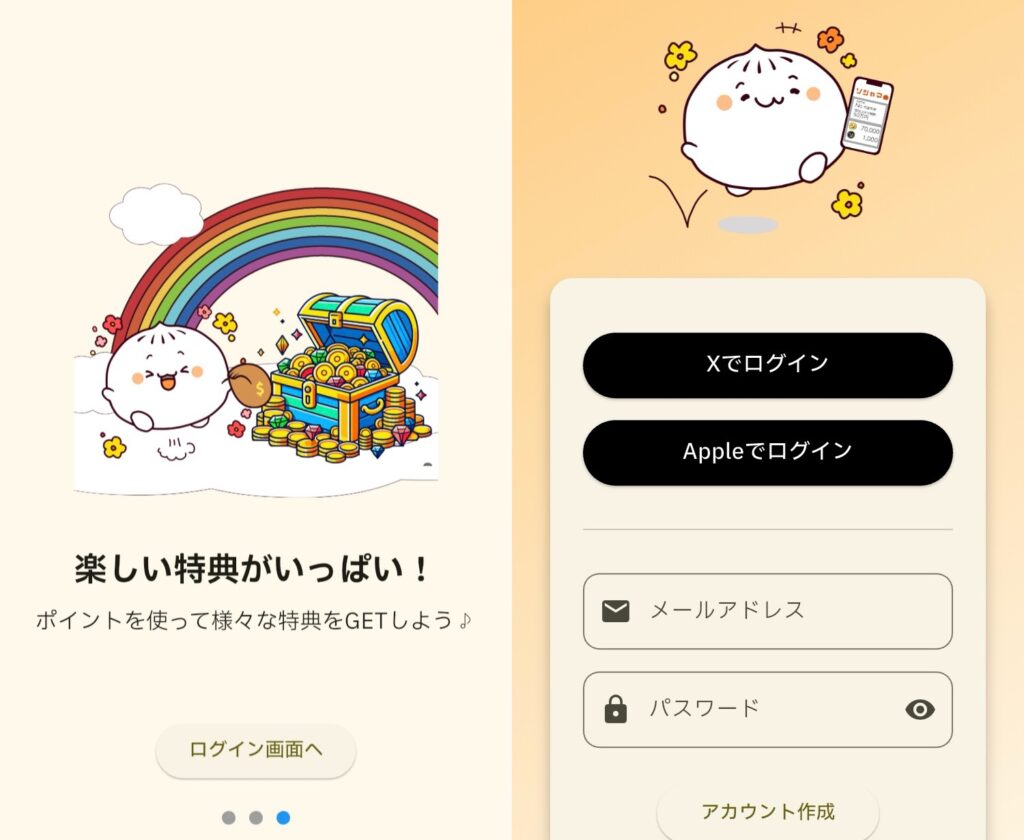The height and width of the screenshot is (840, 1024).
Task: Toggle password visibility eye icon
Action: [919, 710]
